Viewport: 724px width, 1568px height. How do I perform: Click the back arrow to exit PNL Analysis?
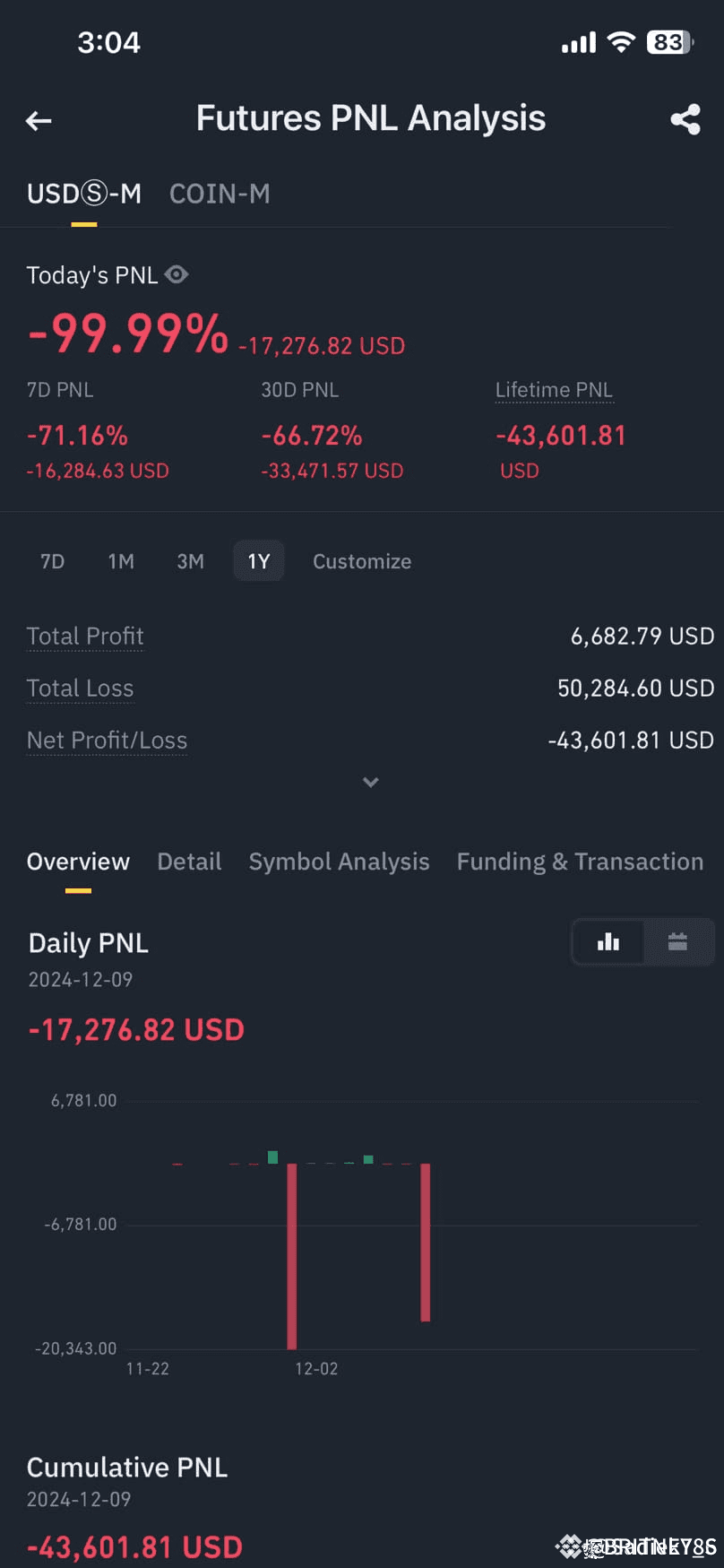pyautogui.click(x=38, y=120)
